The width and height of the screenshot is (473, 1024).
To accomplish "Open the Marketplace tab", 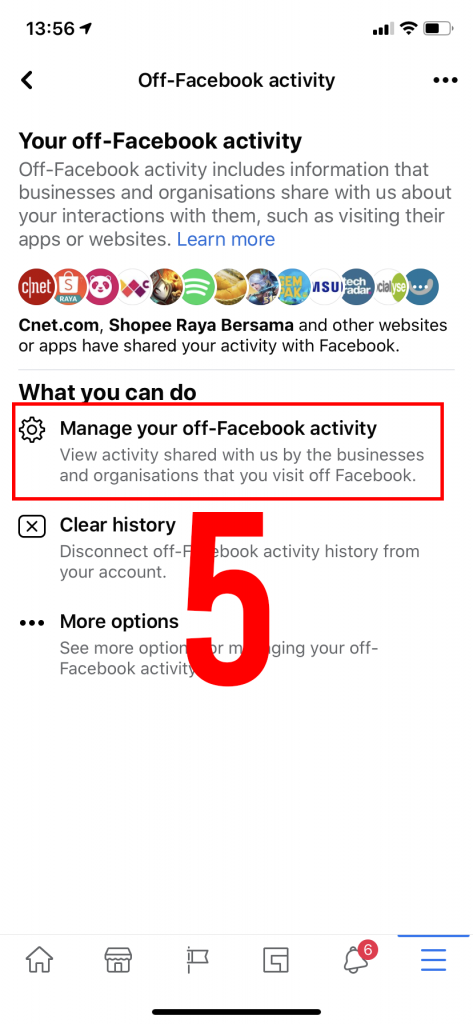I will [118, 960].
